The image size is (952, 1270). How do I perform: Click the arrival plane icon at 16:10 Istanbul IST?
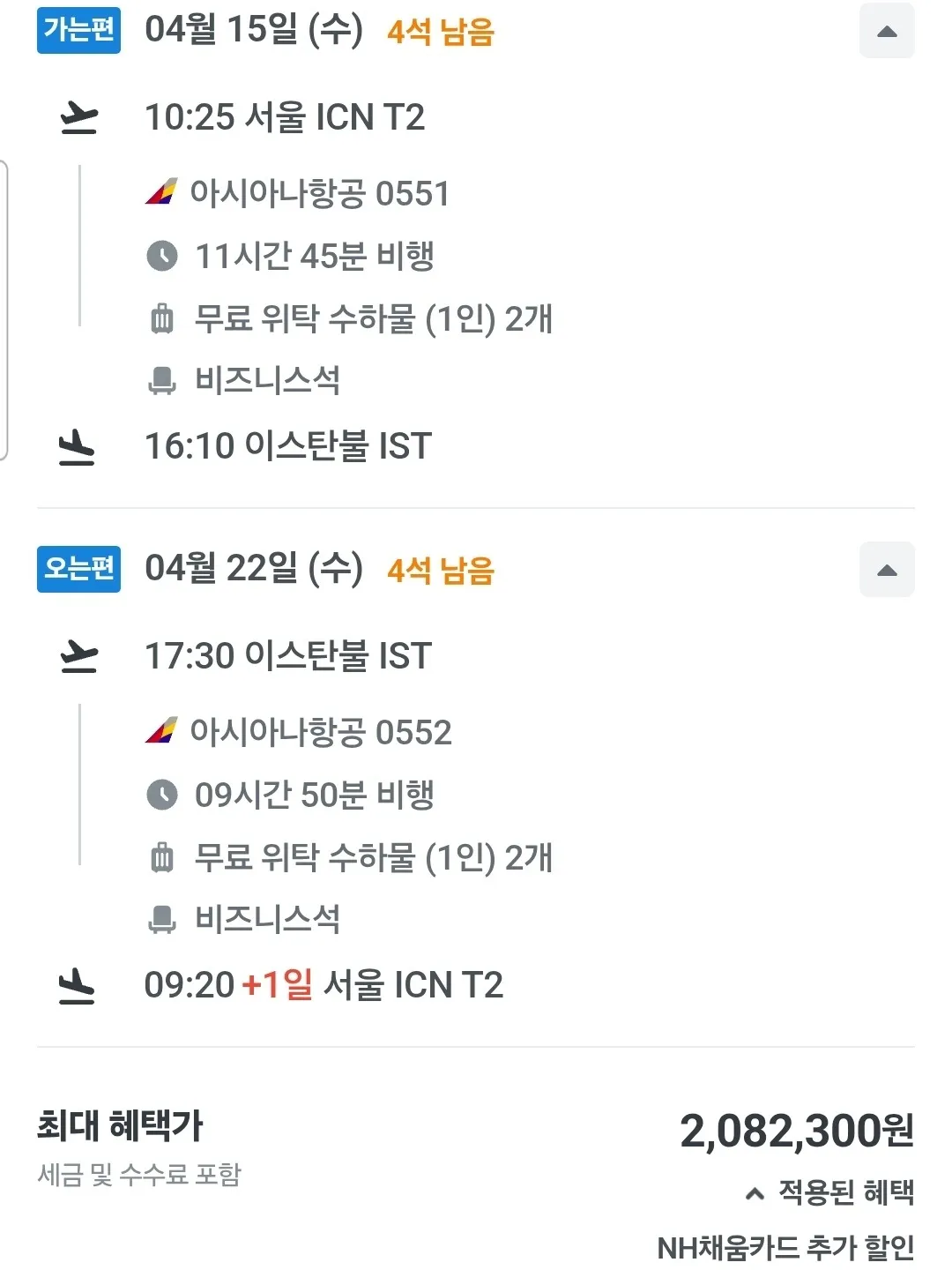[x=78, y=445]
